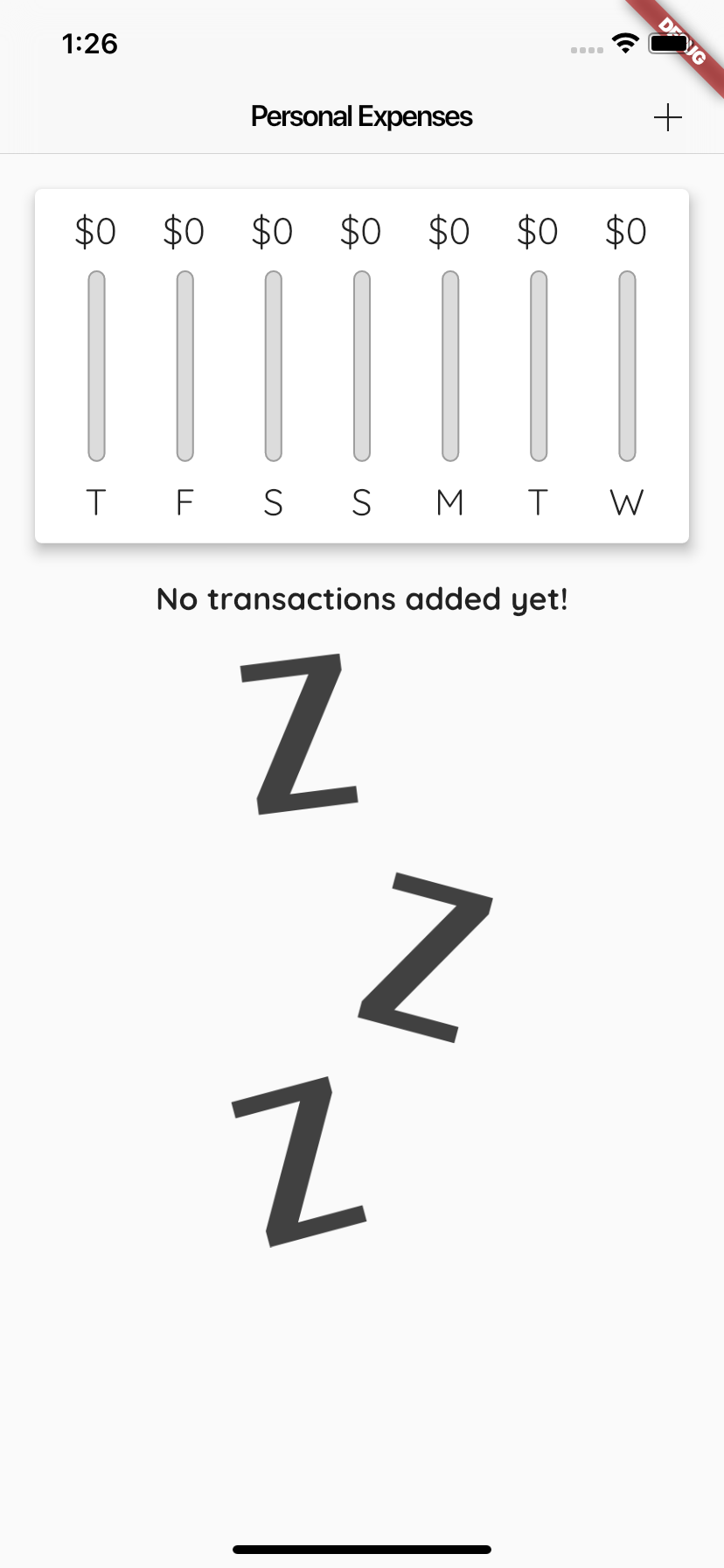Click the Personal Expenses title
Screen dimensions: 724x1568
(x=361, y=115)
